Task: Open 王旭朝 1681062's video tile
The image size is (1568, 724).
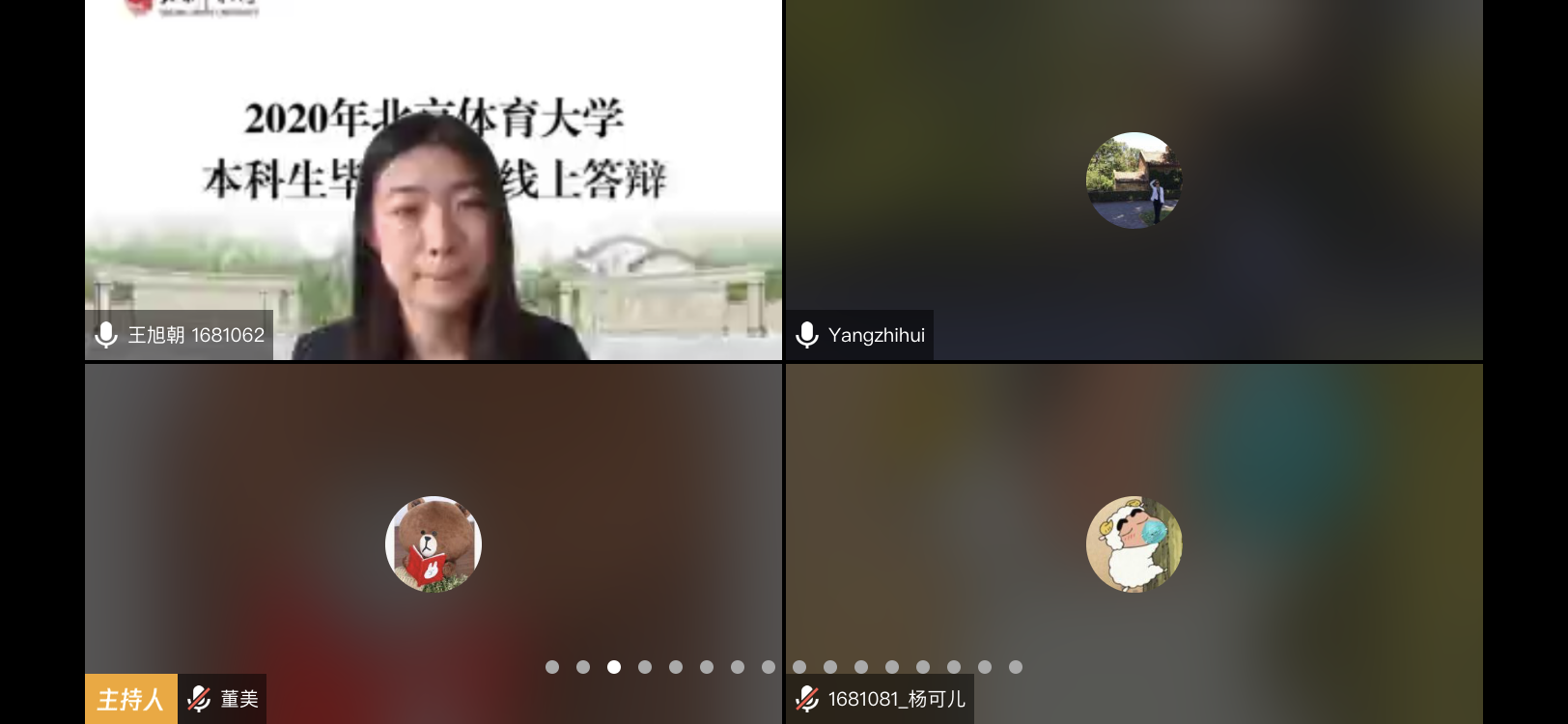Action: [433, 180]
